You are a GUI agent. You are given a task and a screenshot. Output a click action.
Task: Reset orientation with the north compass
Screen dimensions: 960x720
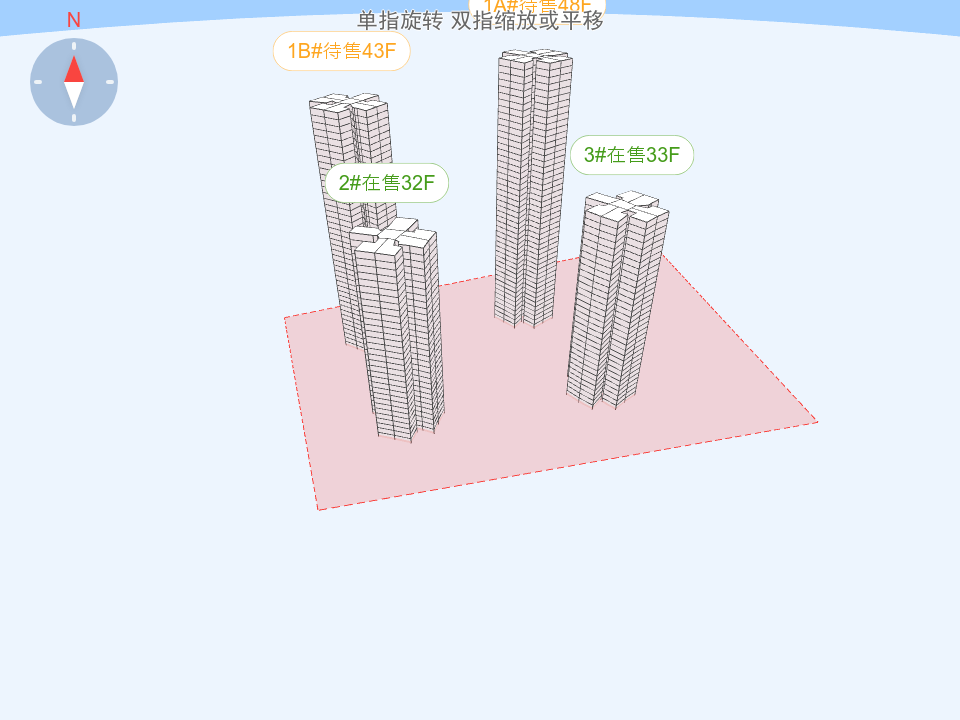click(74, 82)
